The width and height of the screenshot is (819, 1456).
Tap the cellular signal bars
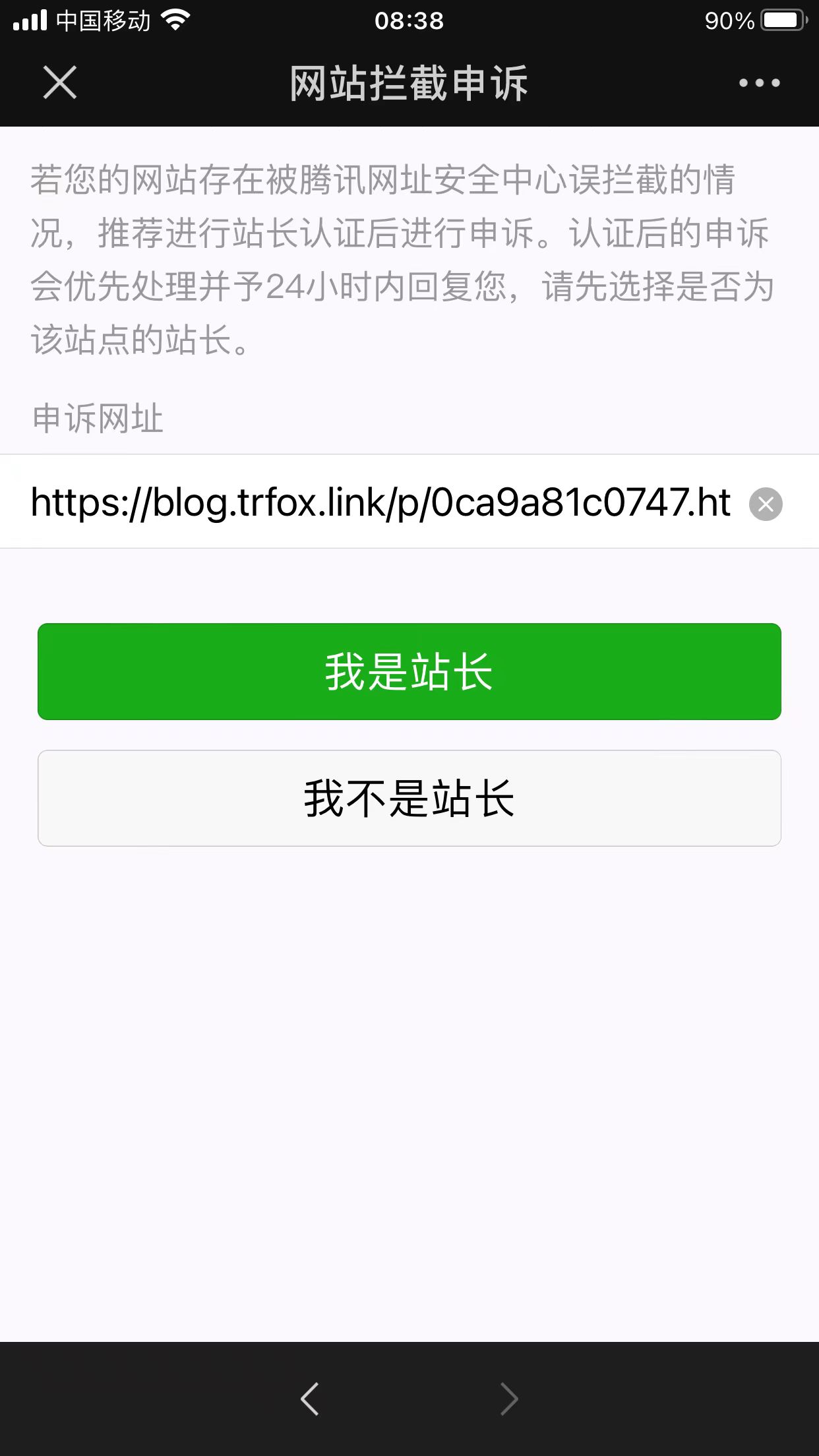pyautogui.click(x=31, y=20)
